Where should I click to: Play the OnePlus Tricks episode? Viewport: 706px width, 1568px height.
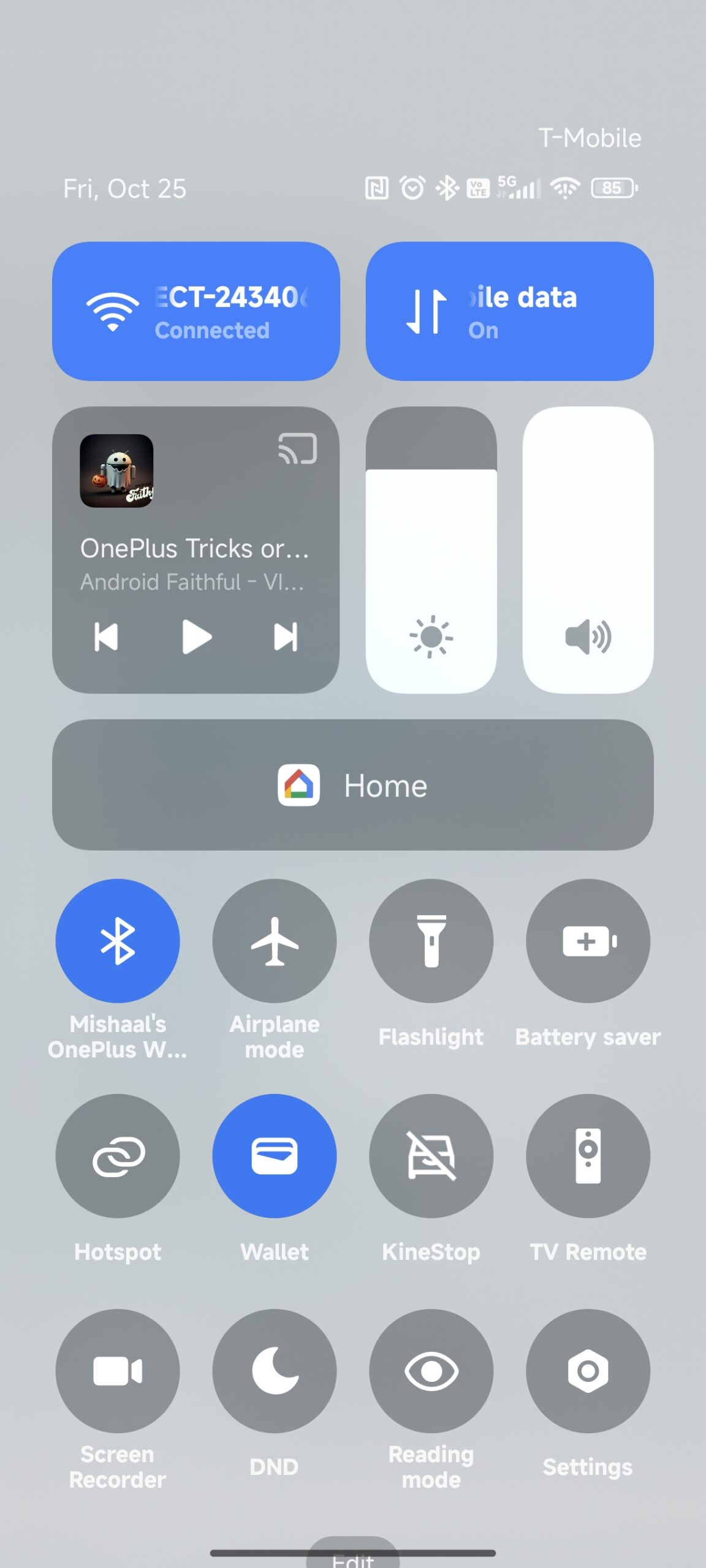[197, 637]
